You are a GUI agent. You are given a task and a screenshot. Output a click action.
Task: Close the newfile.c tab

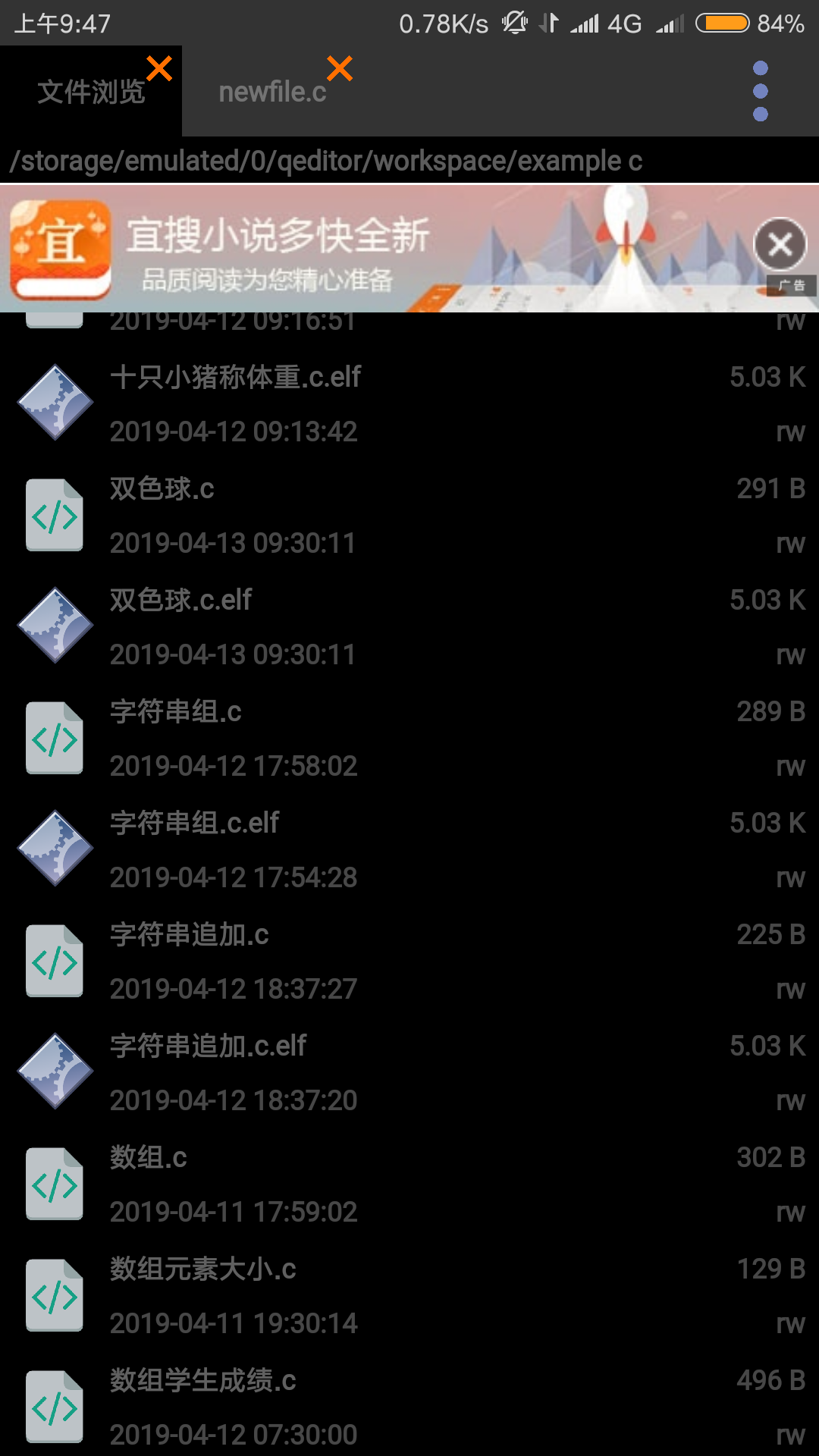pos(340,69)
